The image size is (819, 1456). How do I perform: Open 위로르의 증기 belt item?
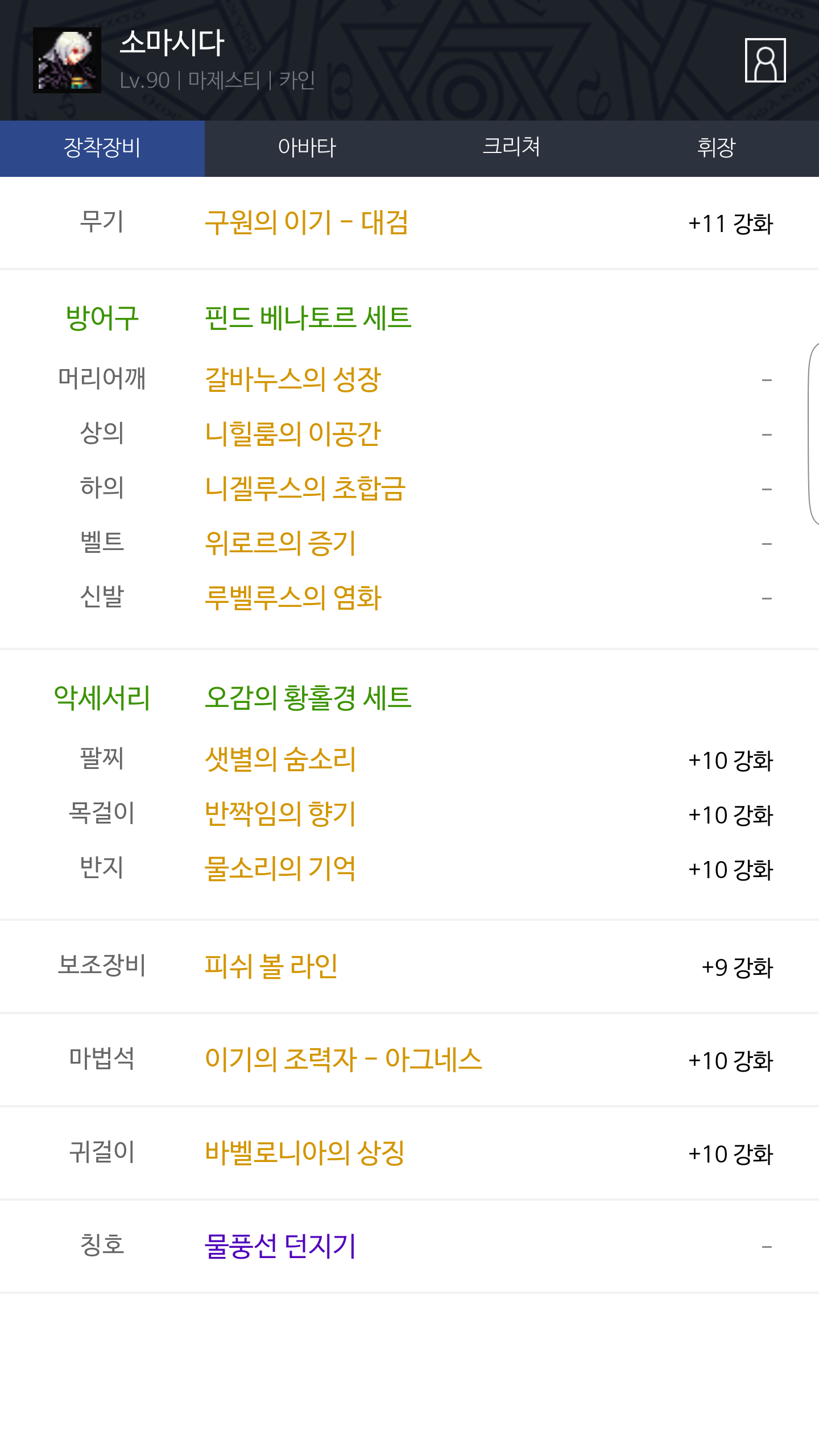pos(280,543)
